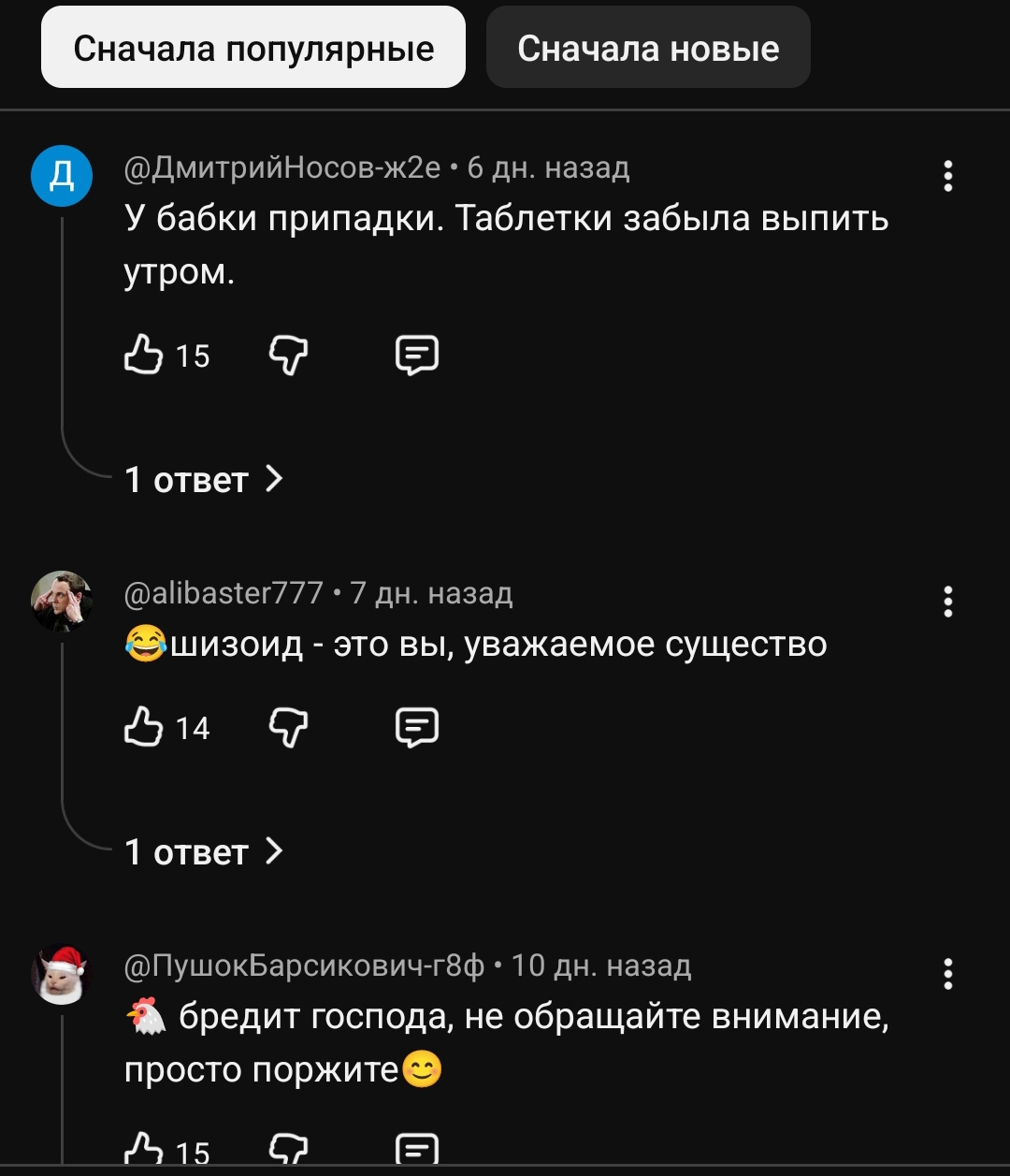Open options menu for @ПушокБарсикович-г8ф comment

[x=948, y=974]
